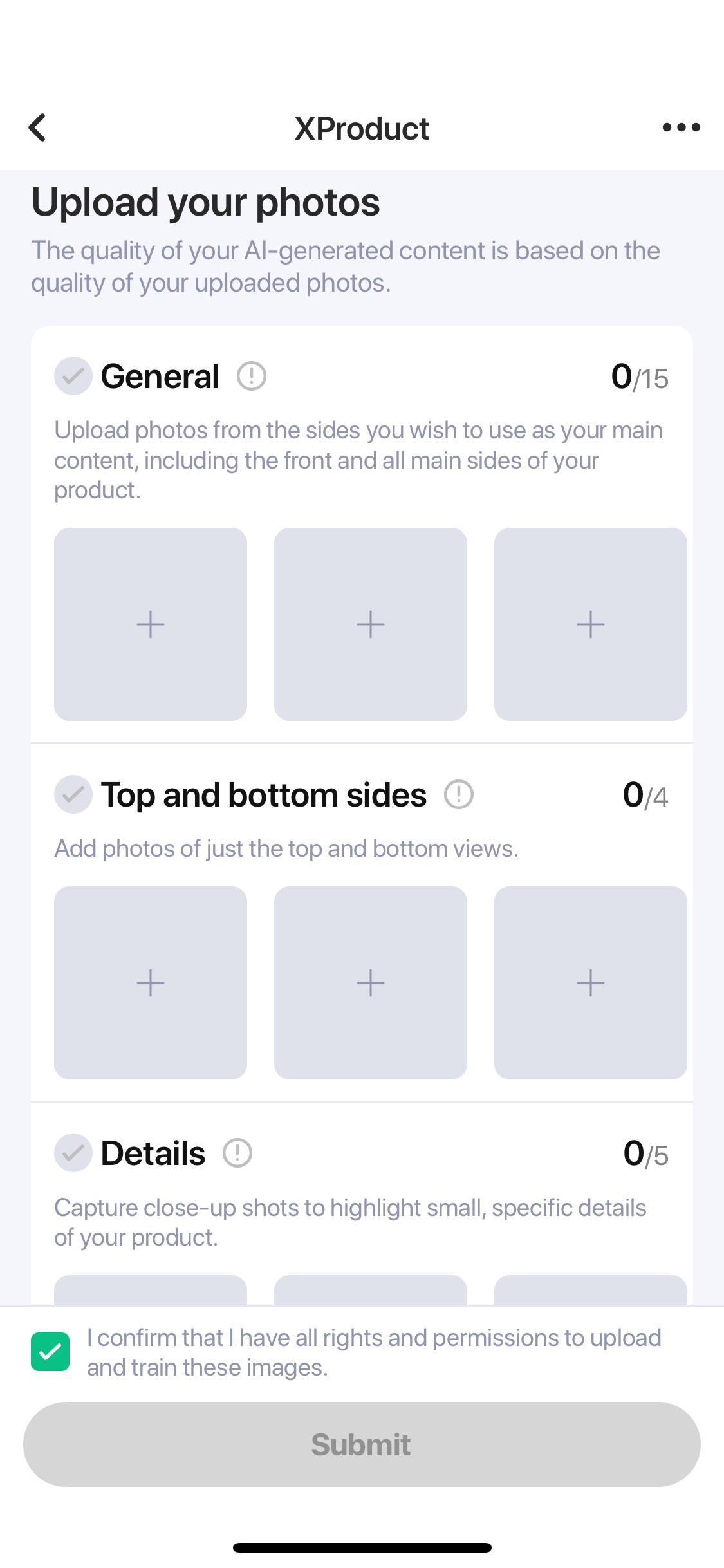Add second photo in General section
The width and height of the screenshot is (724, 1568).
(371, 624)
